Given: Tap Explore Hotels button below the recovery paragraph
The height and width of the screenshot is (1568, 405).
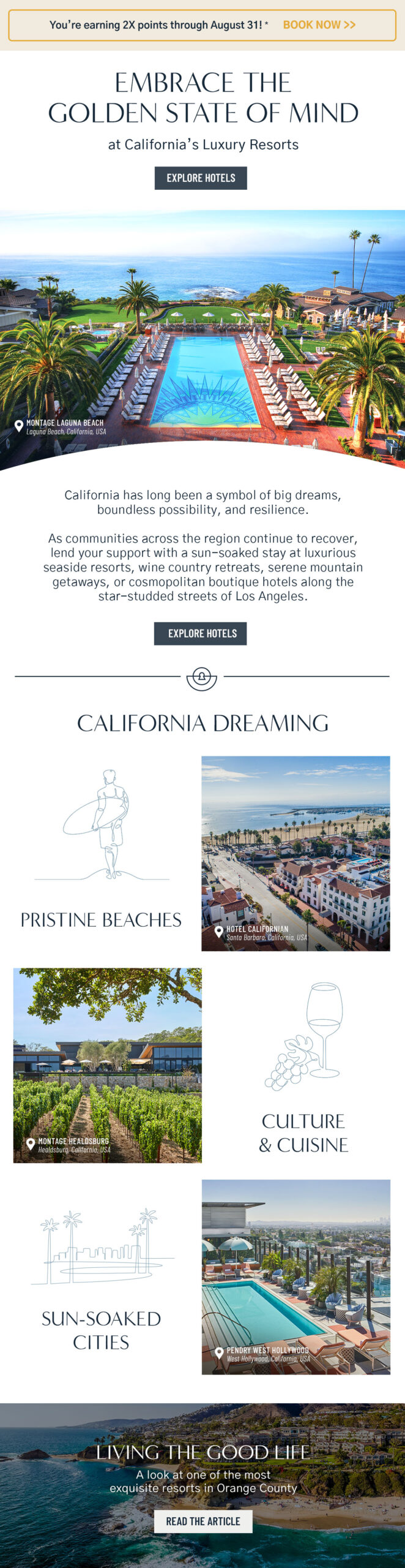Looking at the screenshot, I should pyautogui.click(x=201, y=633).
